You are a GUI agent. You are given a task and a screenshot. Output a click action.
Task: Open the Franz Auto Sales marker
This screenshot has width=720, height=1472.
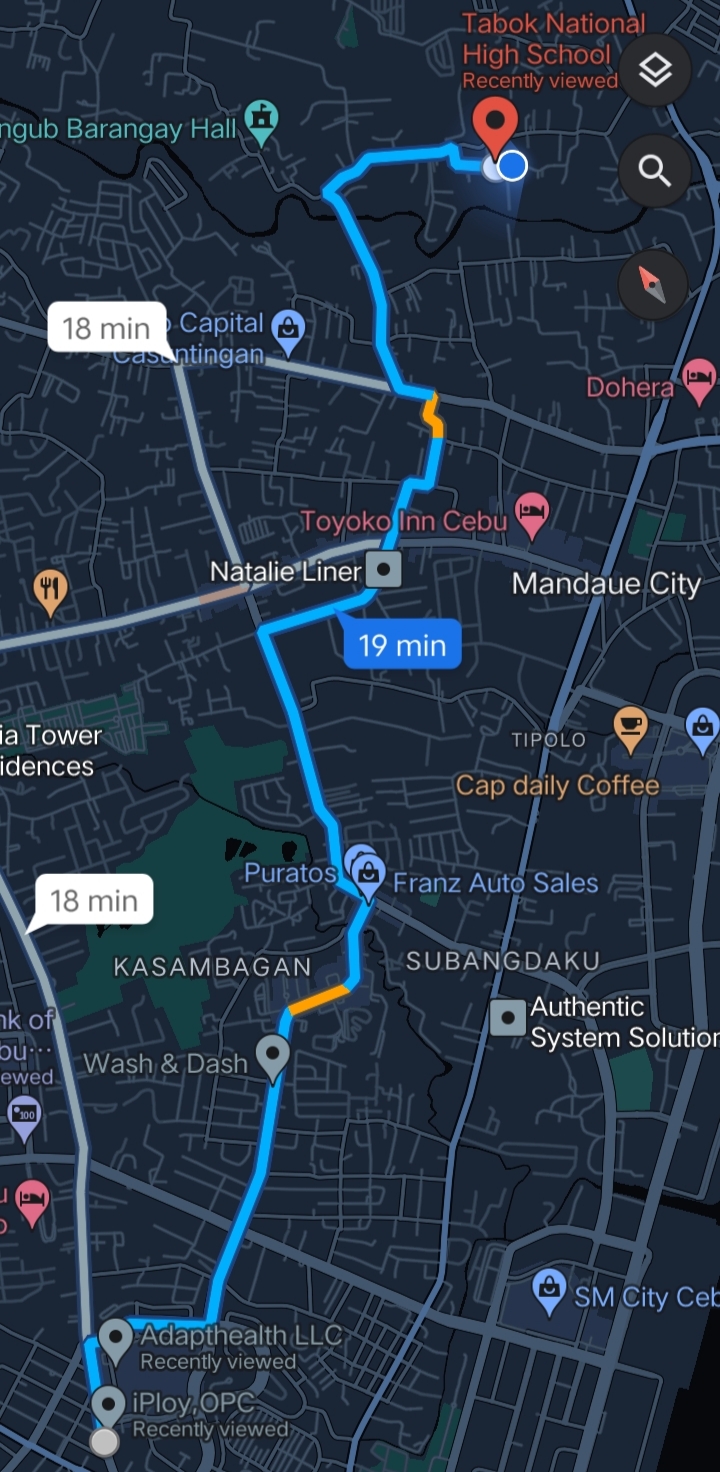(370, 877)
